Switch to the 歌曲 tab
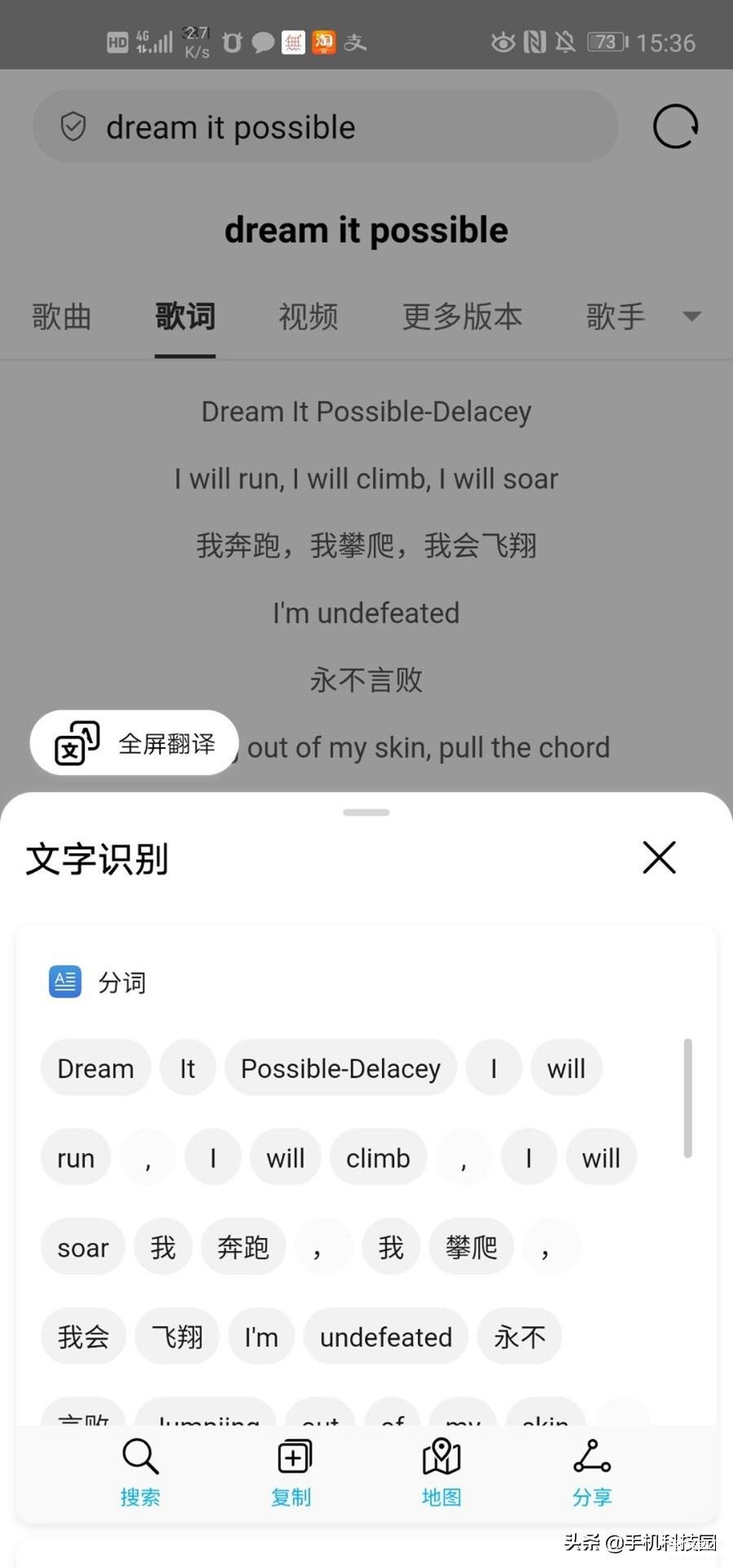The height and width of the screenshot is (1568, 733). pos(62,316)
